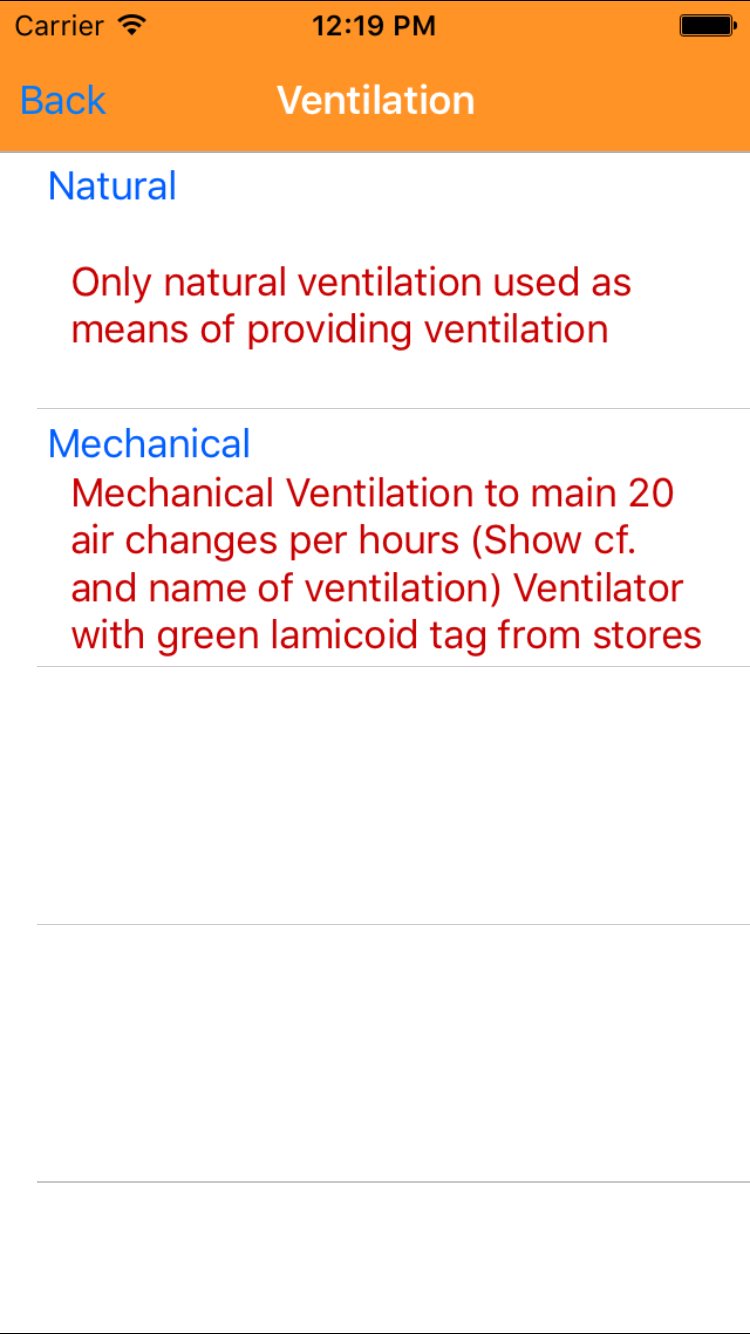750x1334 pixels.
Task: Go back using the Back button
Action: (x=62, y=101)
